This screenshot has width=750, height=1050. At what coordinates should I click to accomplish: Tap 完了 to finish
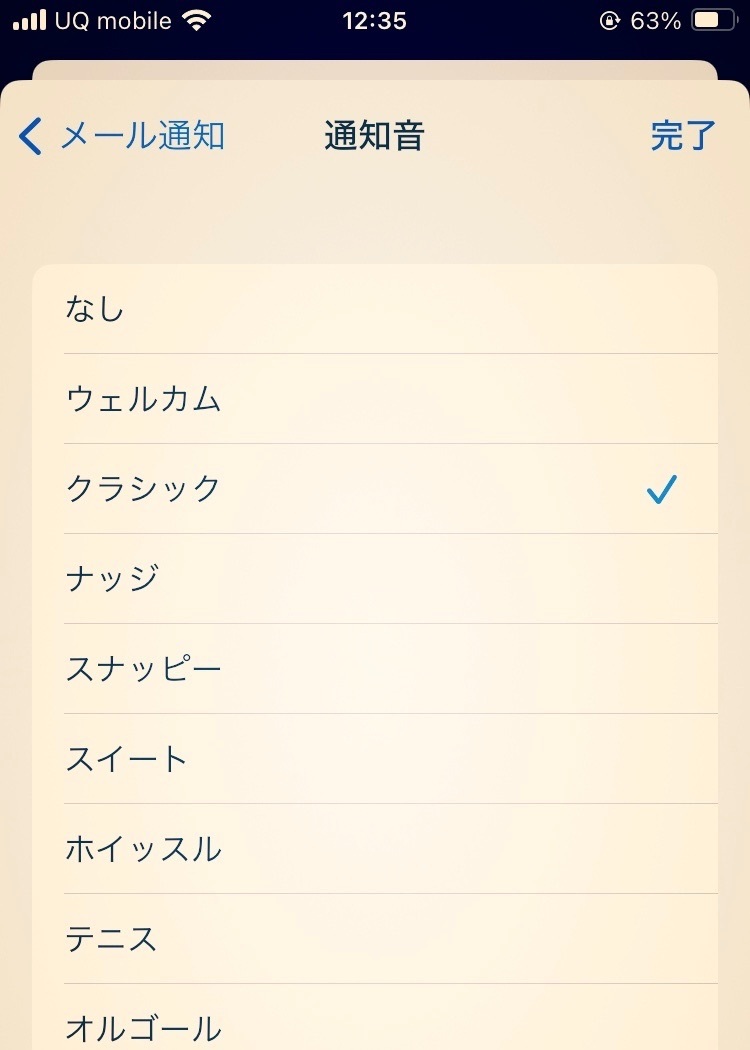[x=683, y=136]
